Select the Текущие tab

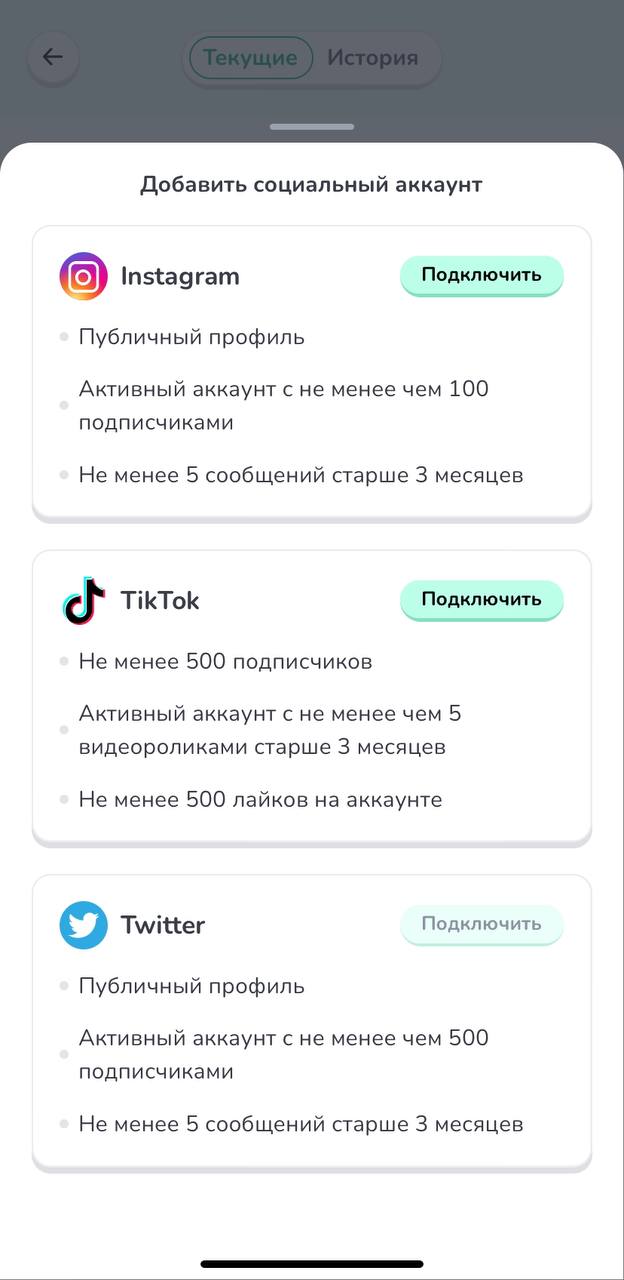(x=250, y=58)
